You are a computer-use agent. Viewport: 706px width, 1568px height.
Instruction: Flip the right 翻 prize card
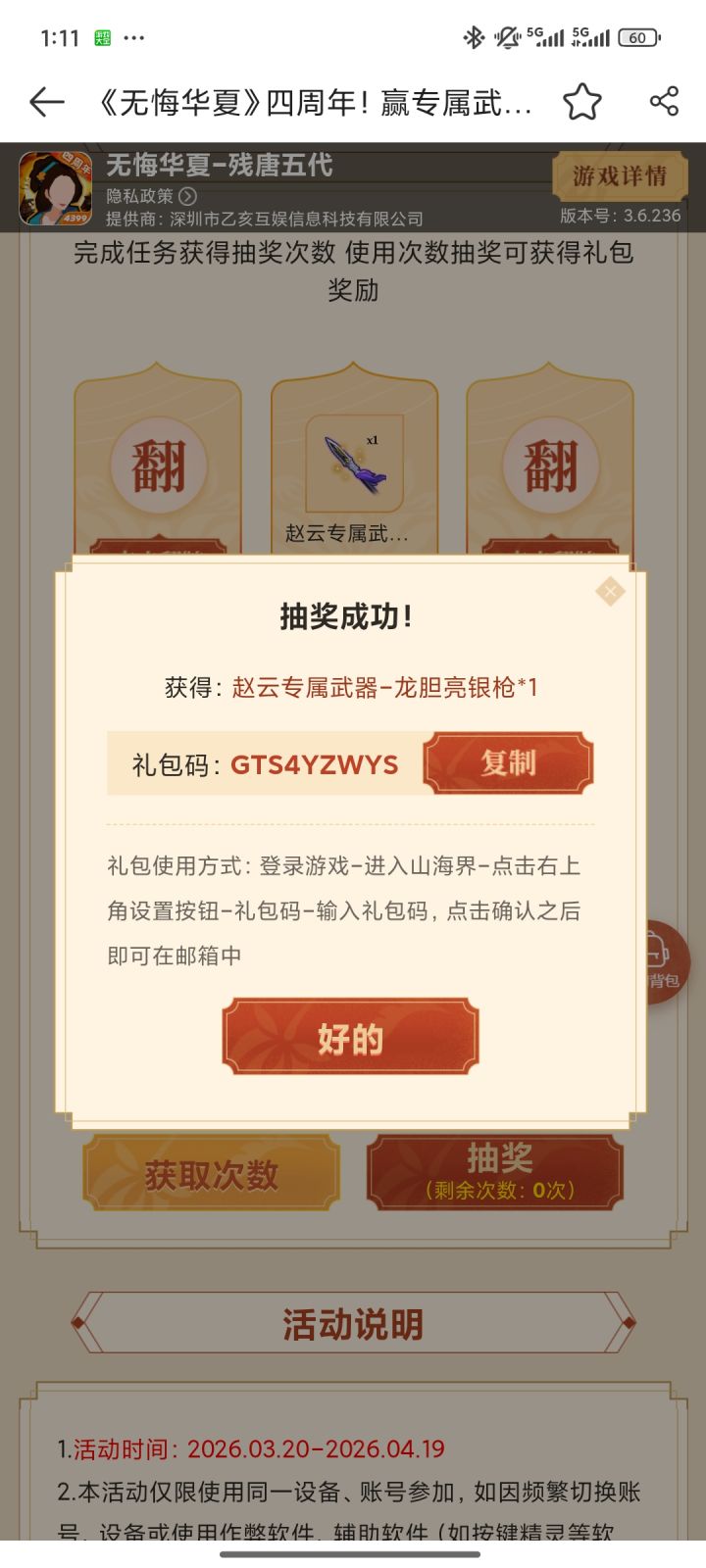click(549, 463)
